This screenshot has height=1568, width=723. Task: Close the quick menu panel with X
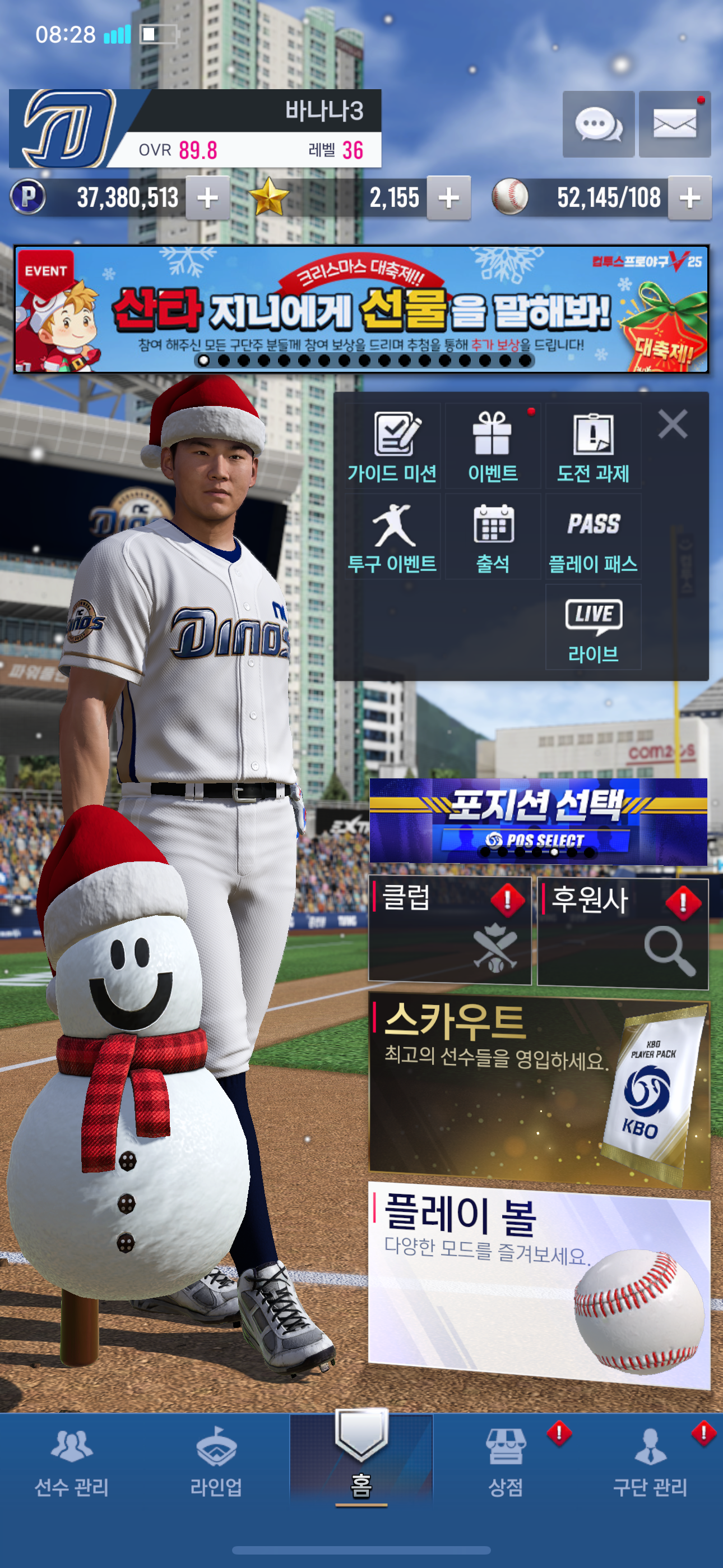pyautogui.click(x=673, y=423)
